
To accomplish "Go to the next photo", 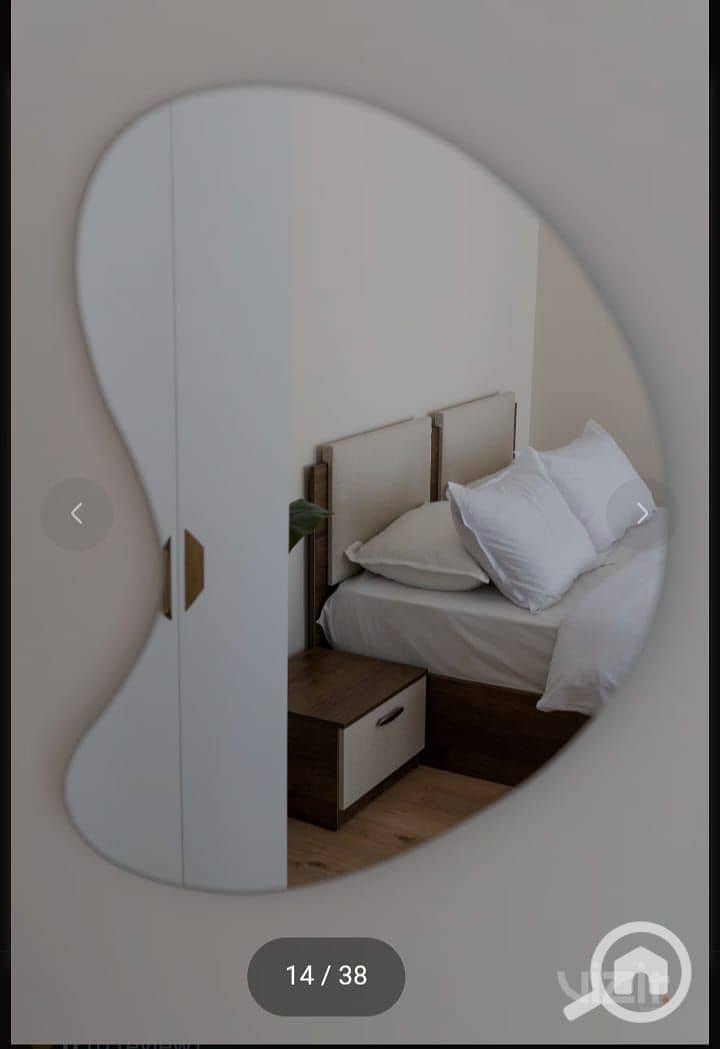I will pos(641,514).
